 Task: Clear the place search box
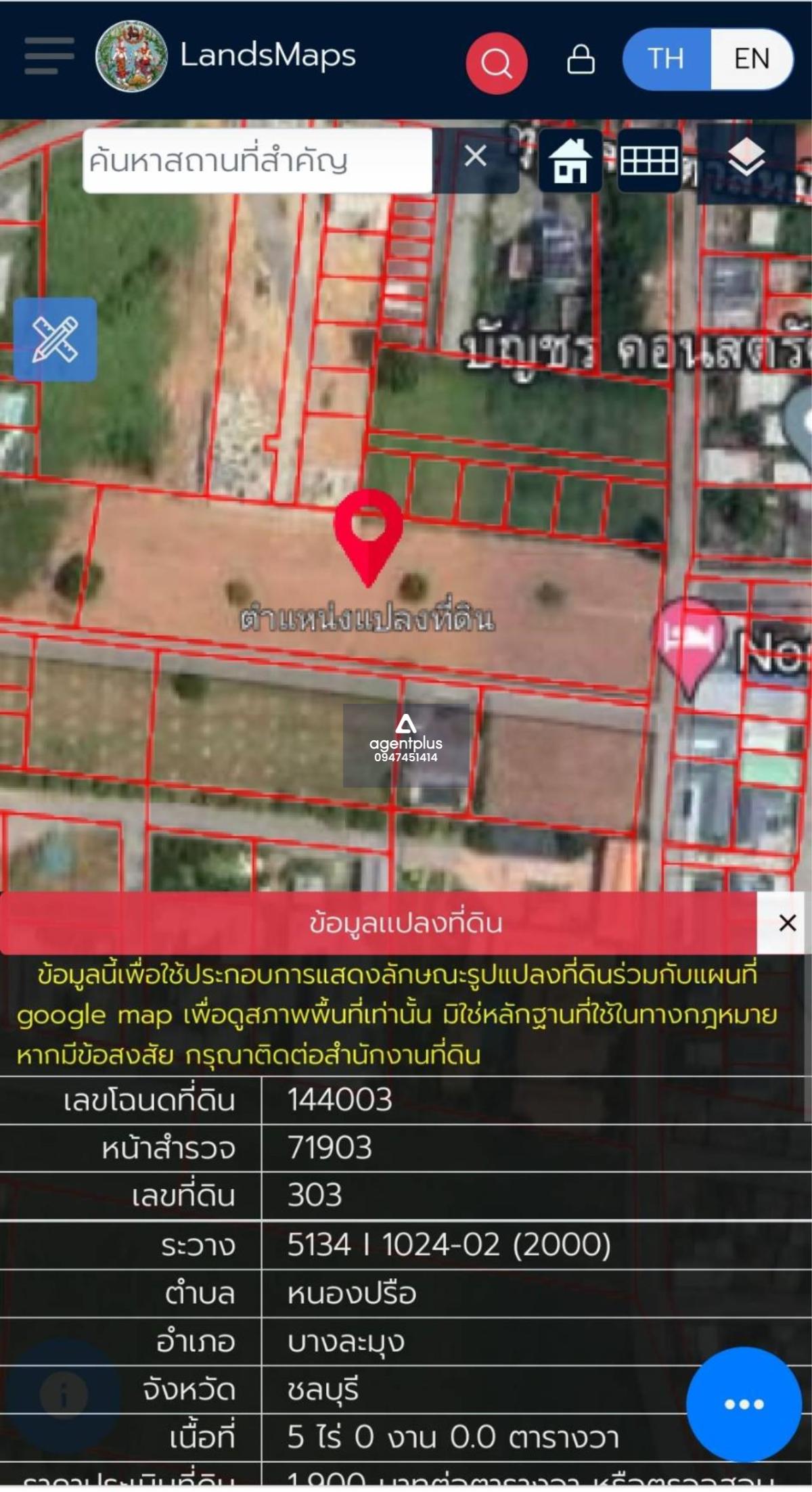click(476, 156)
